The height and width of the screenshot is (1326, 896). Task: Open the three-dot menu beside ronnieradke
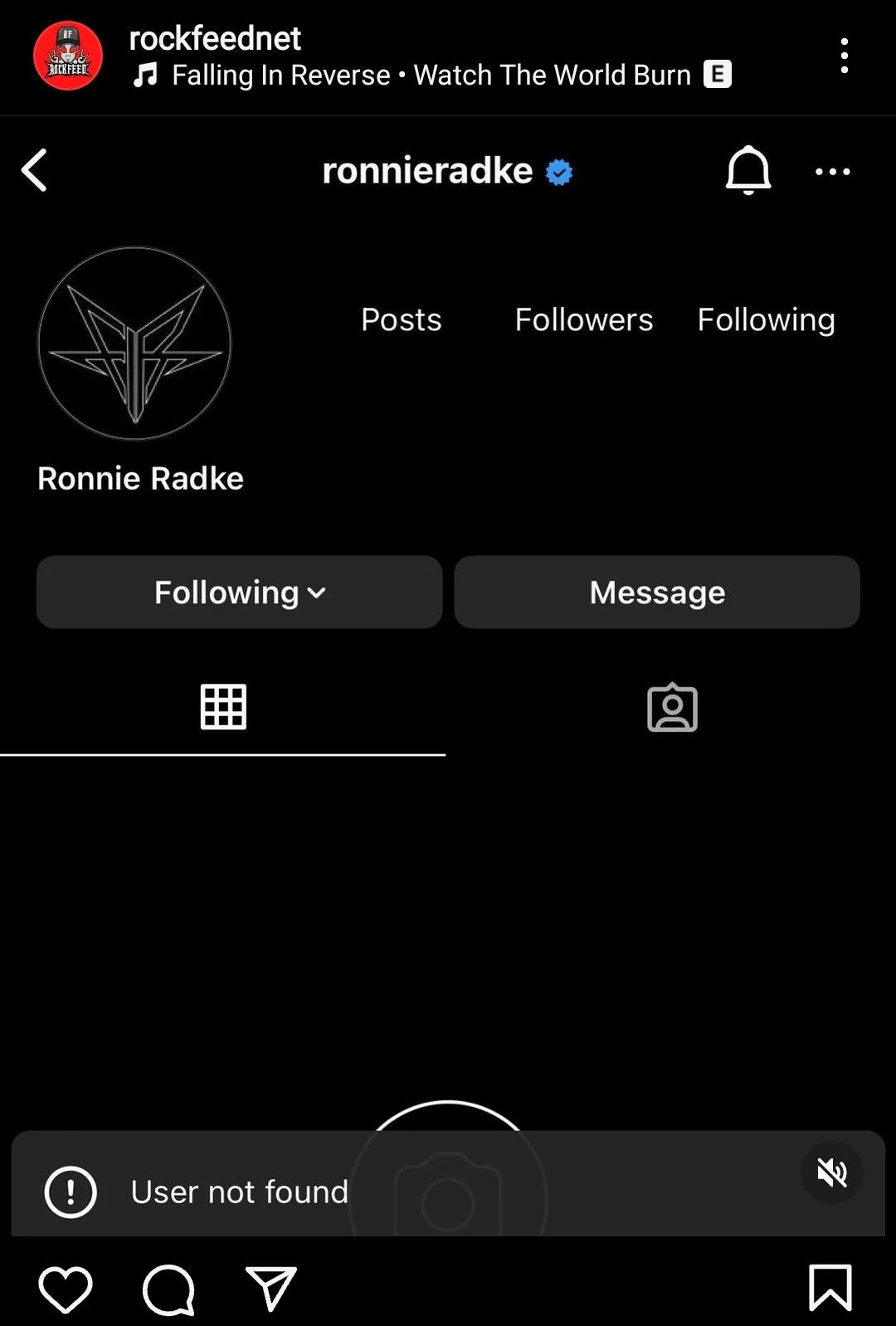coord(833,170)
